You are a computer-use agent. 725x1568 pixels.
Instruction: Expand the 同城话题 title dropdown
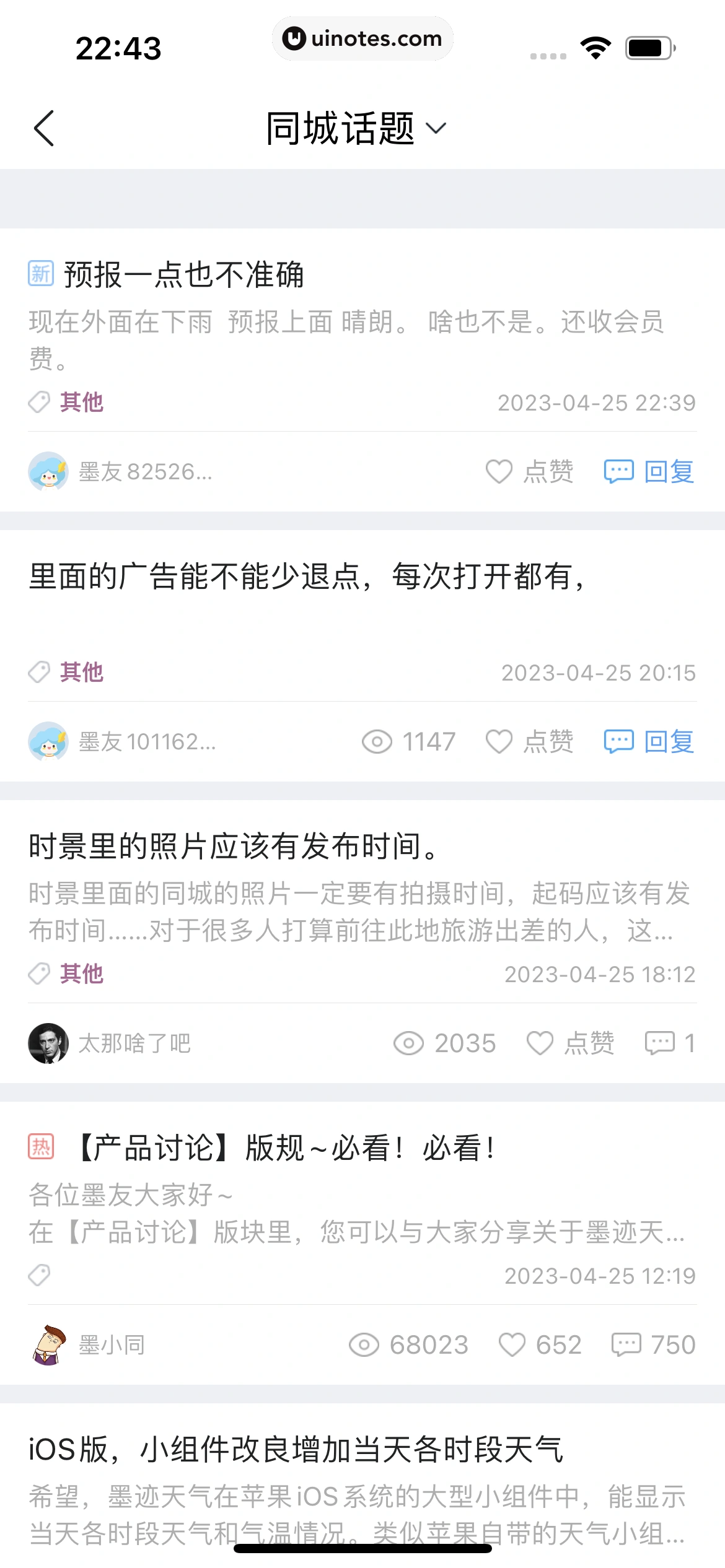pyautogui.click(x=436, y=128)
